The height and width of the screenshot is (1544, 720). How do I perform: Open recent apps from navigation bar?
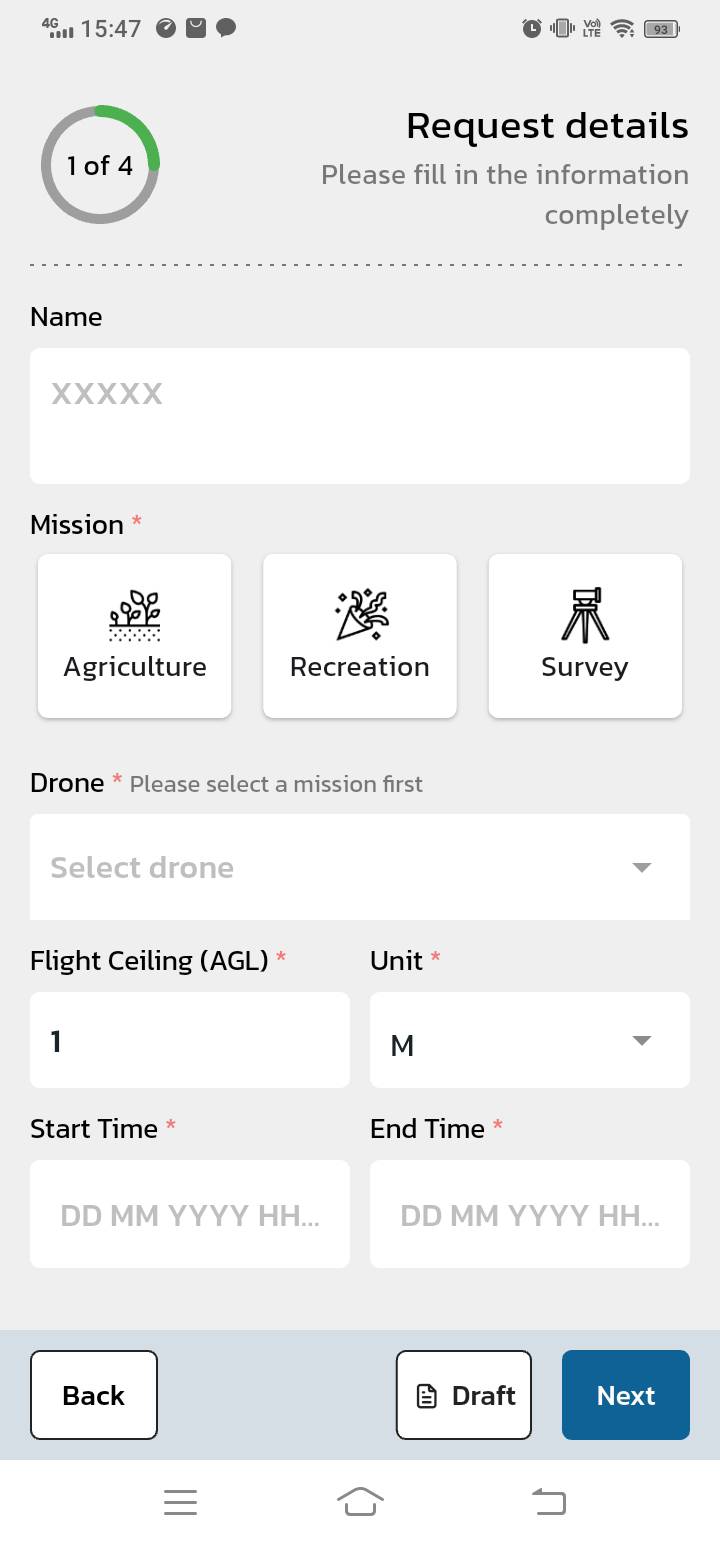pos(181,1502)
